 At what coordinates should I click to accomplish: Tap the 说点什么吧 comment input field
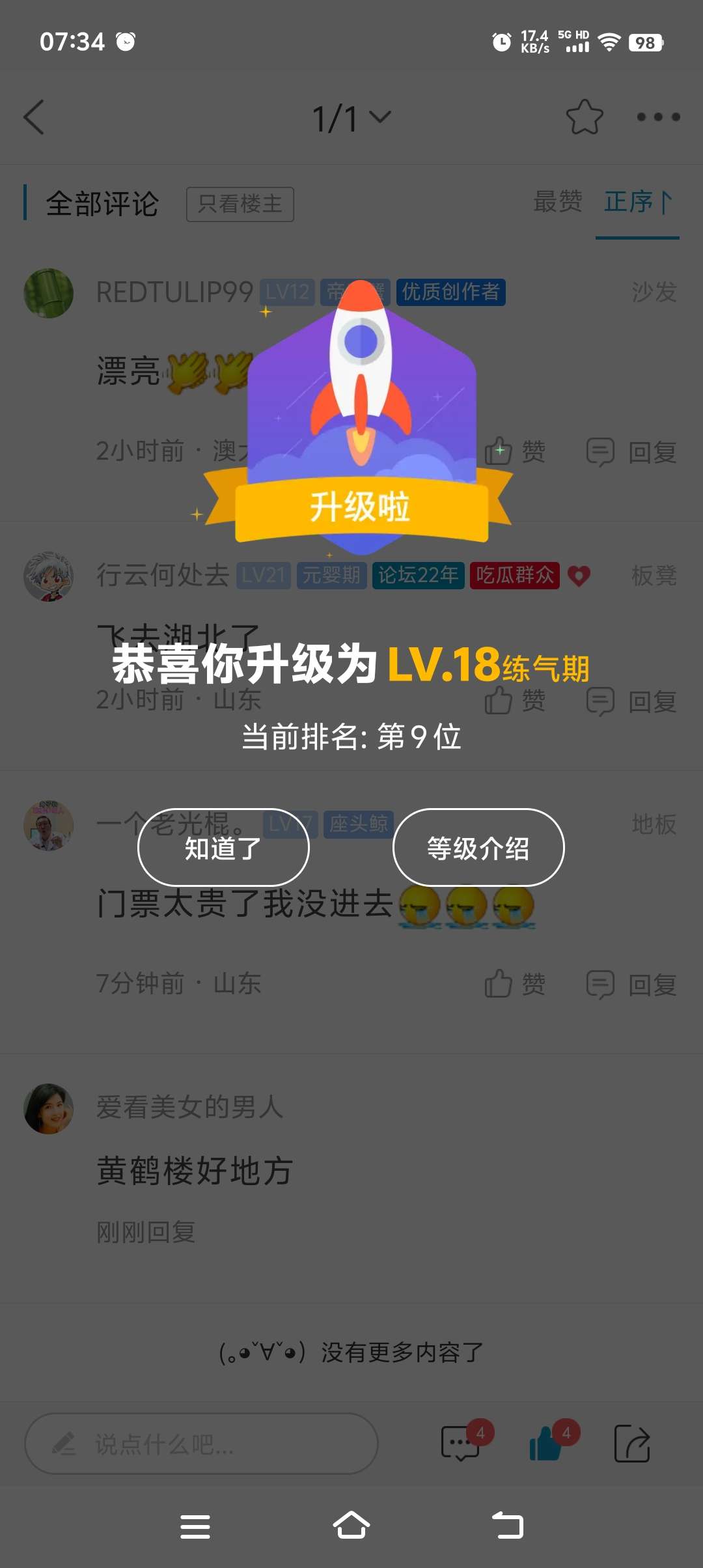click(202, 1444)
